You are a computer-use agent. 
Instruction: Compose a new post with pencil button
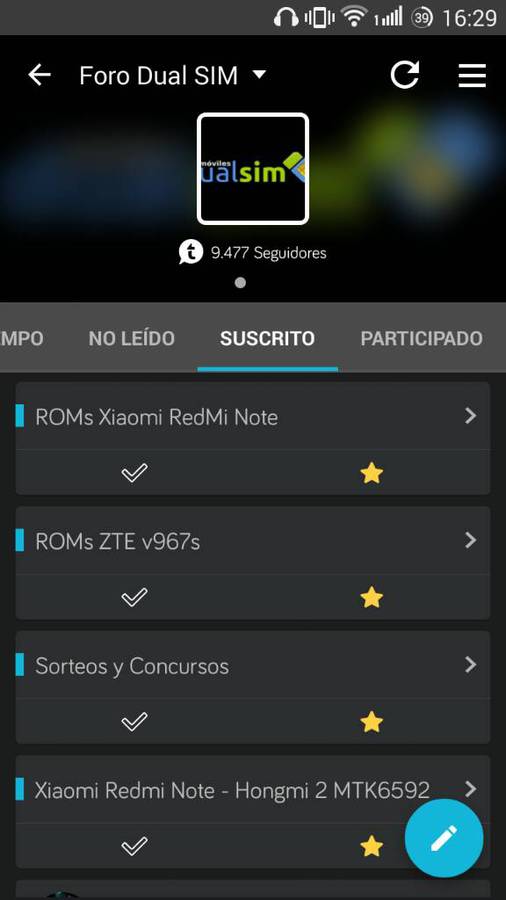click(x=444, y=838)
